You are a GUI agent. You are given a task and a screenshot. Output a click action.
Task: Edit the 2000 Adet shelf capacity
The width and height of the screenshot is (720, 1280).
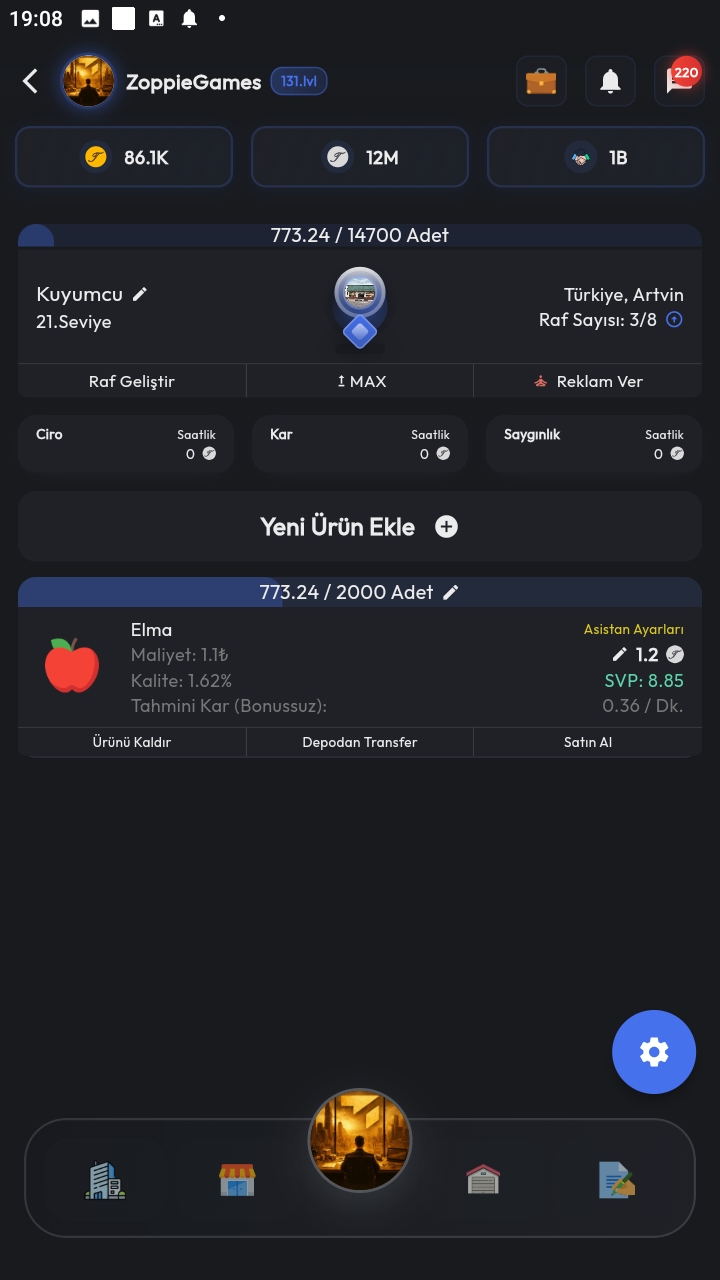[451, 592]
